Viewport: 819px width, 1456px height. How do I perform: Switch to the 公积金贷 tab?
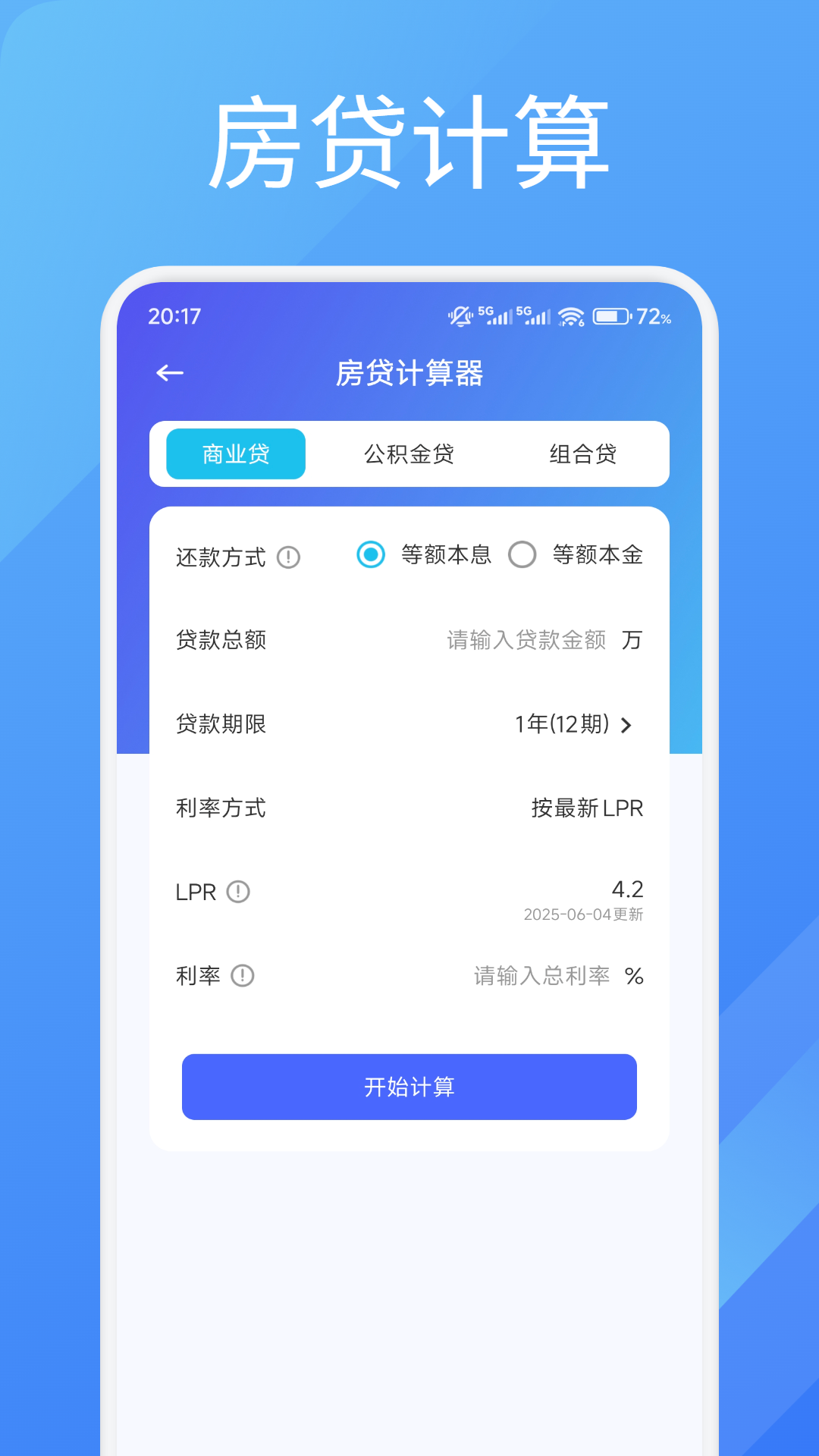[409, 453]
